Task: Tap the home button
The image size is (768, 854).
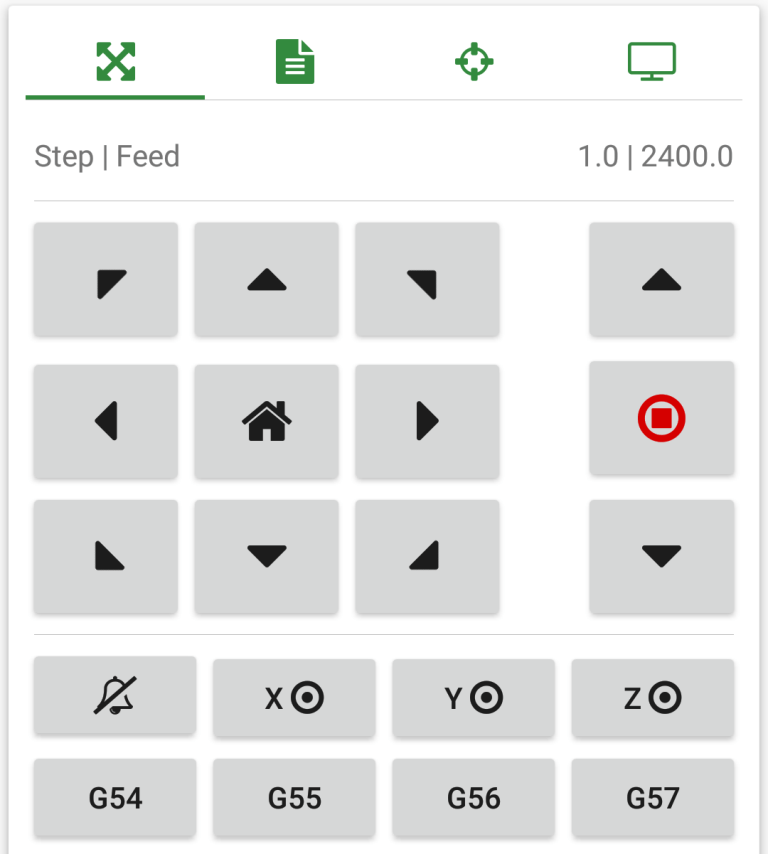Action: tap(267, 421)
